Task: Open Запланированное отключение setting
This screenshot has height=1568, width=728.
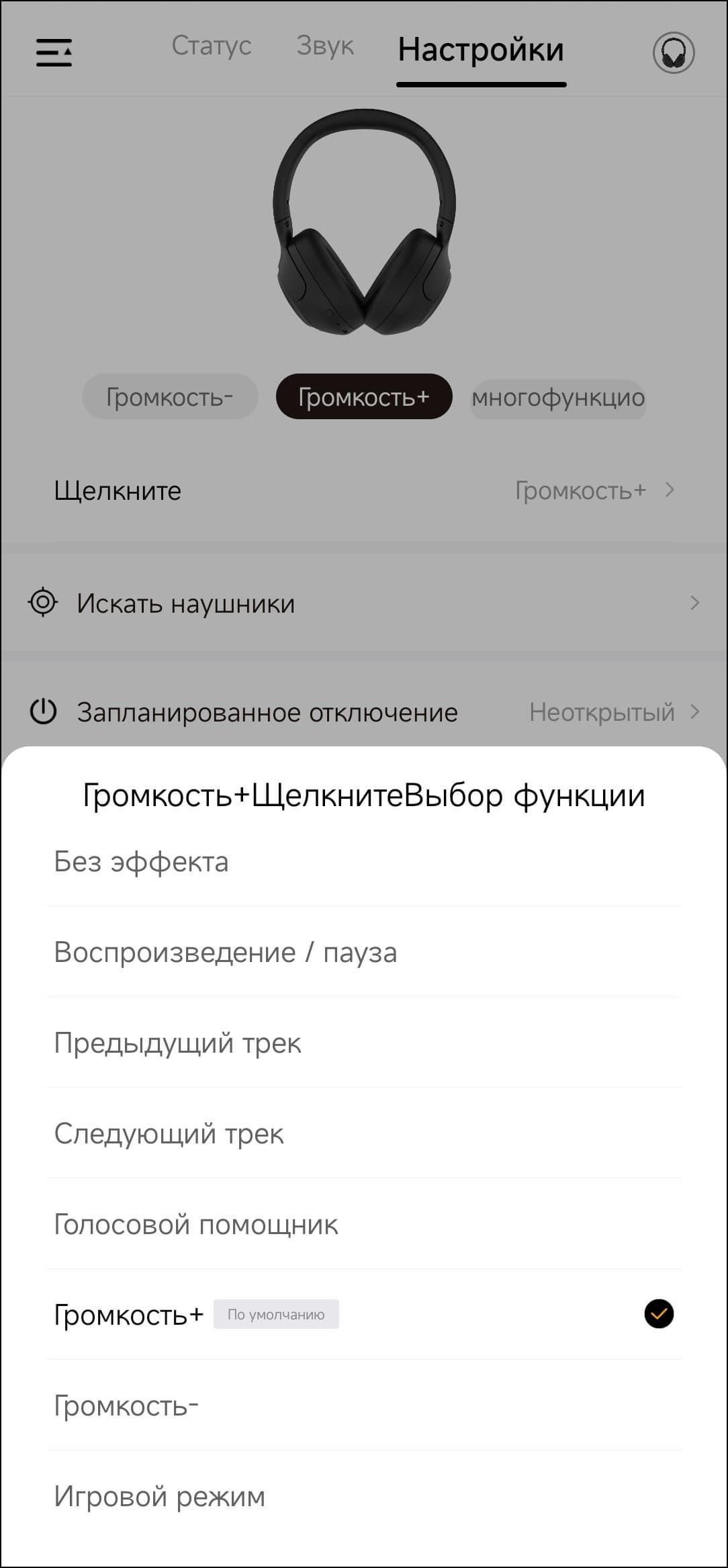Action: 364,712
